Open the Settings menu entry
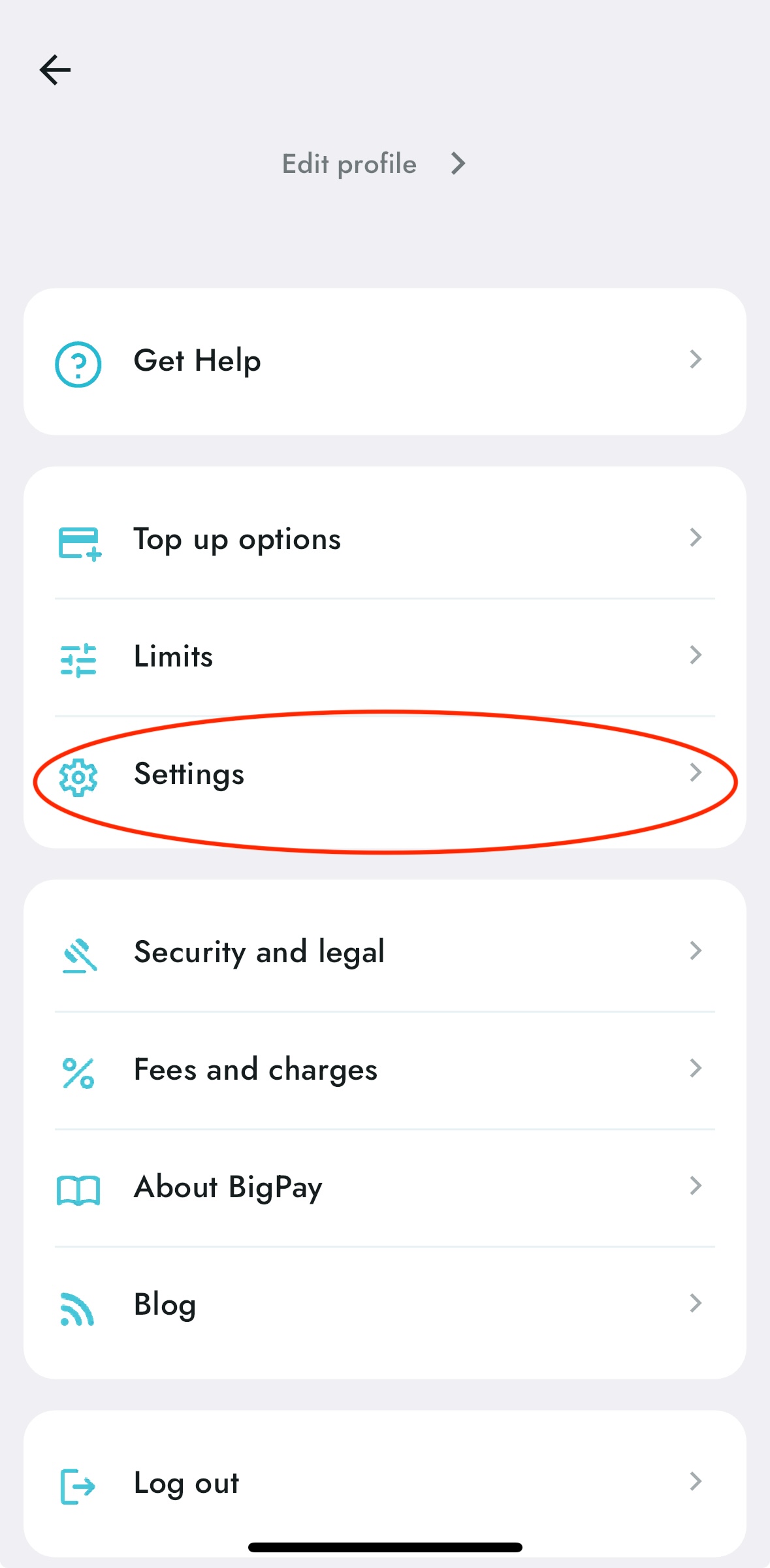This screenshot has height=1568, width=770. click(189, 775)
